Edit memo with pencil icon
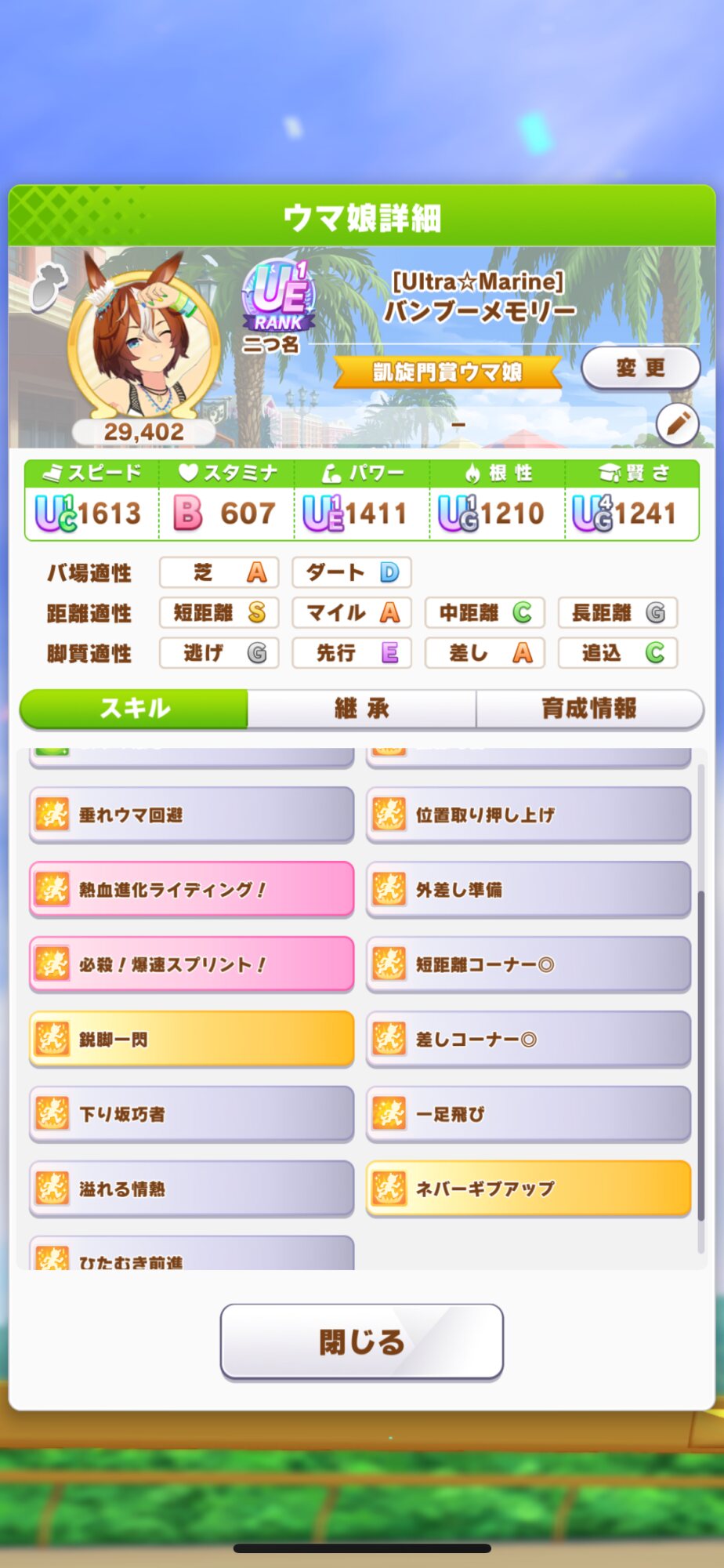This screenshot has height=1568, width=724. point(677,424)
